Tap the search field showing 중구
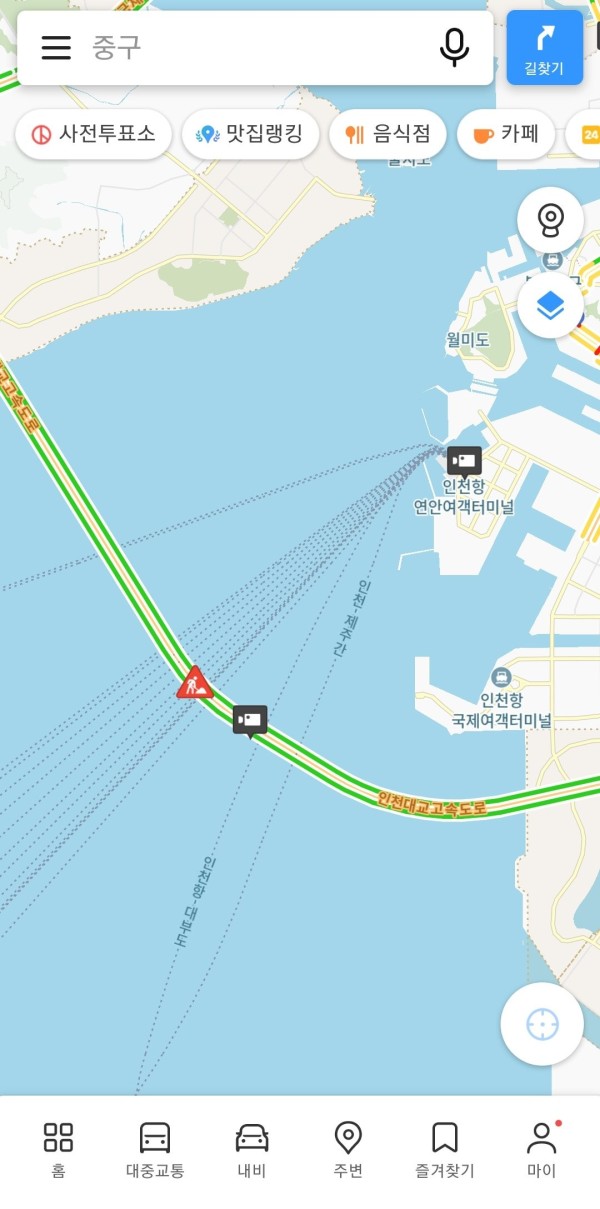This screenshot has height=1209, width=600. pyautogui.click(x=260, y=47)
